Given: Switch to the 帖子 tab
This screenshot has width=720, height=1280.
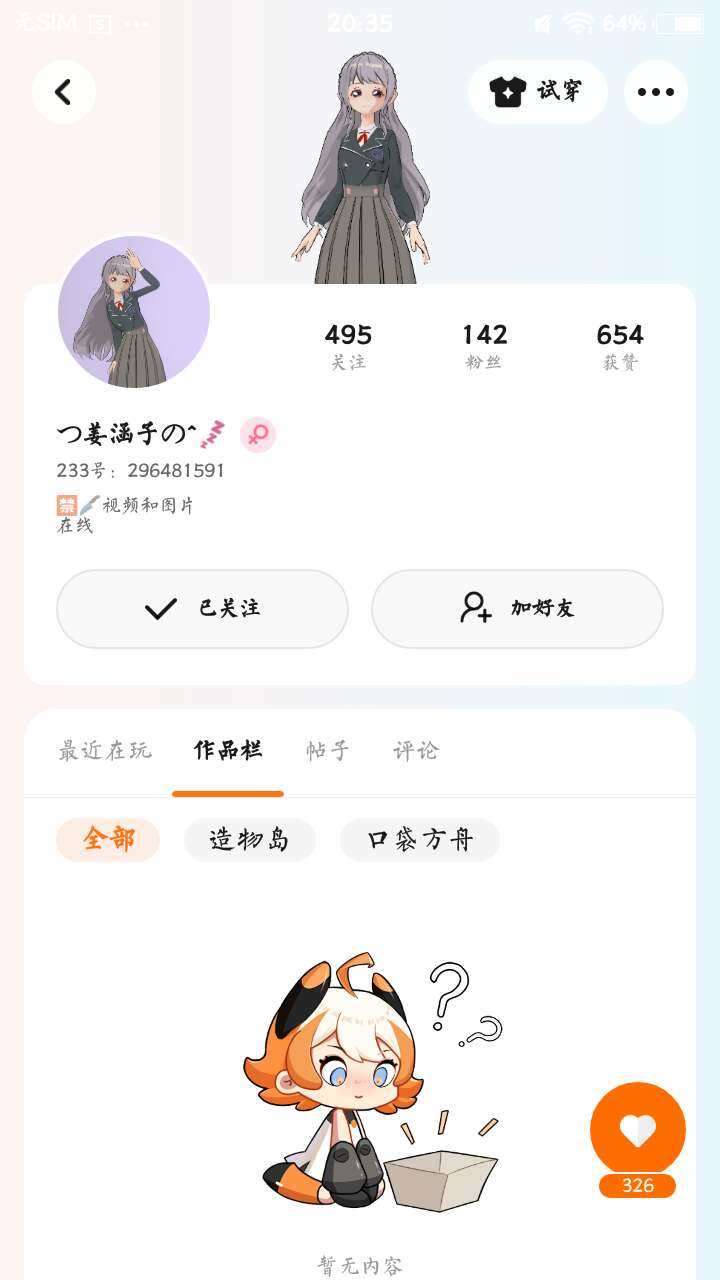Looking at the screenshot, I should point(327,751).
